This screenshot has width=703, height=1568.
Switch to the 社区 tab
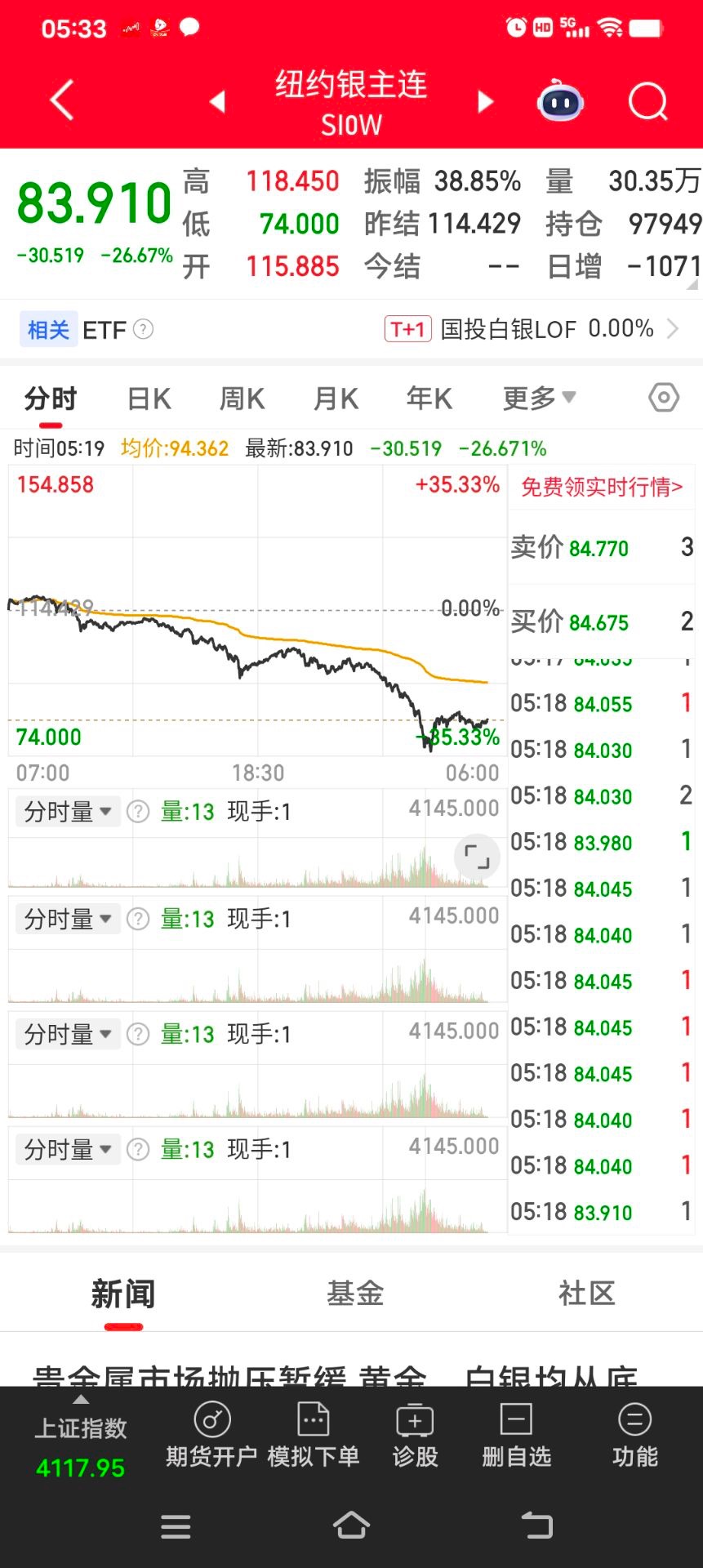(586, 1294)
